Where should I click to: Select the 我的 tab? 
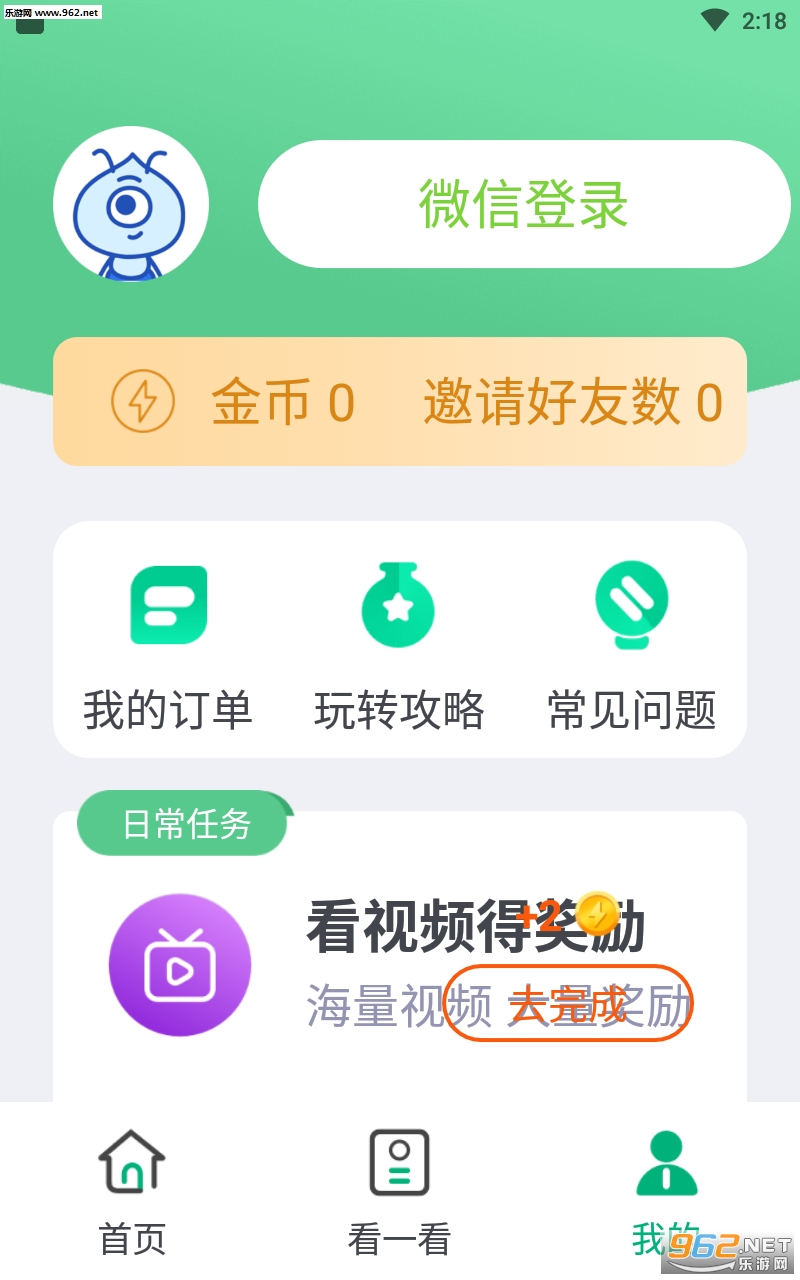(x=666, y=1192)
